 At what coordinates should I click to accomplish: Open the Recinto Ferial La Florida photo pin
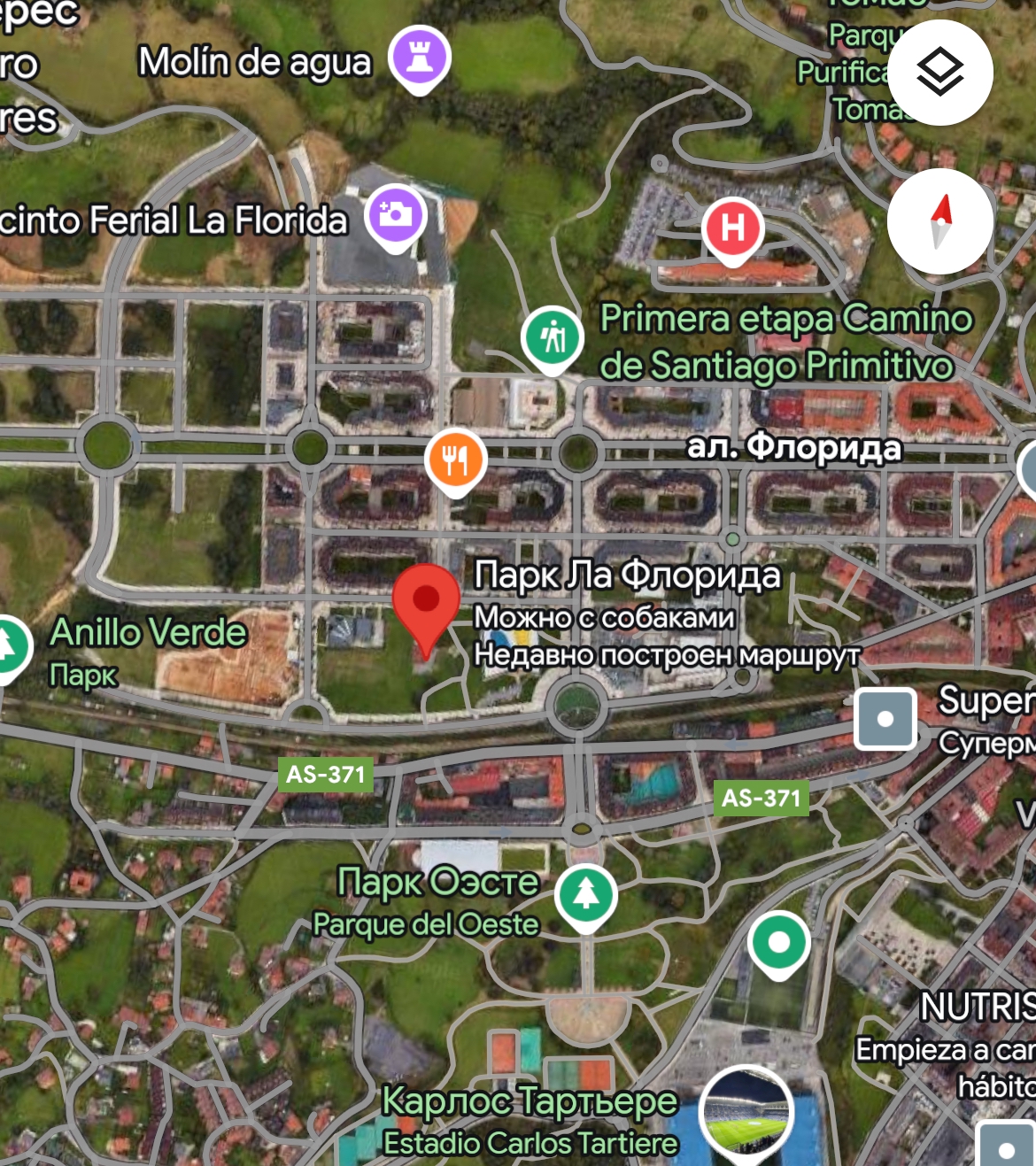pyautogui.click(x=396, y=215)
